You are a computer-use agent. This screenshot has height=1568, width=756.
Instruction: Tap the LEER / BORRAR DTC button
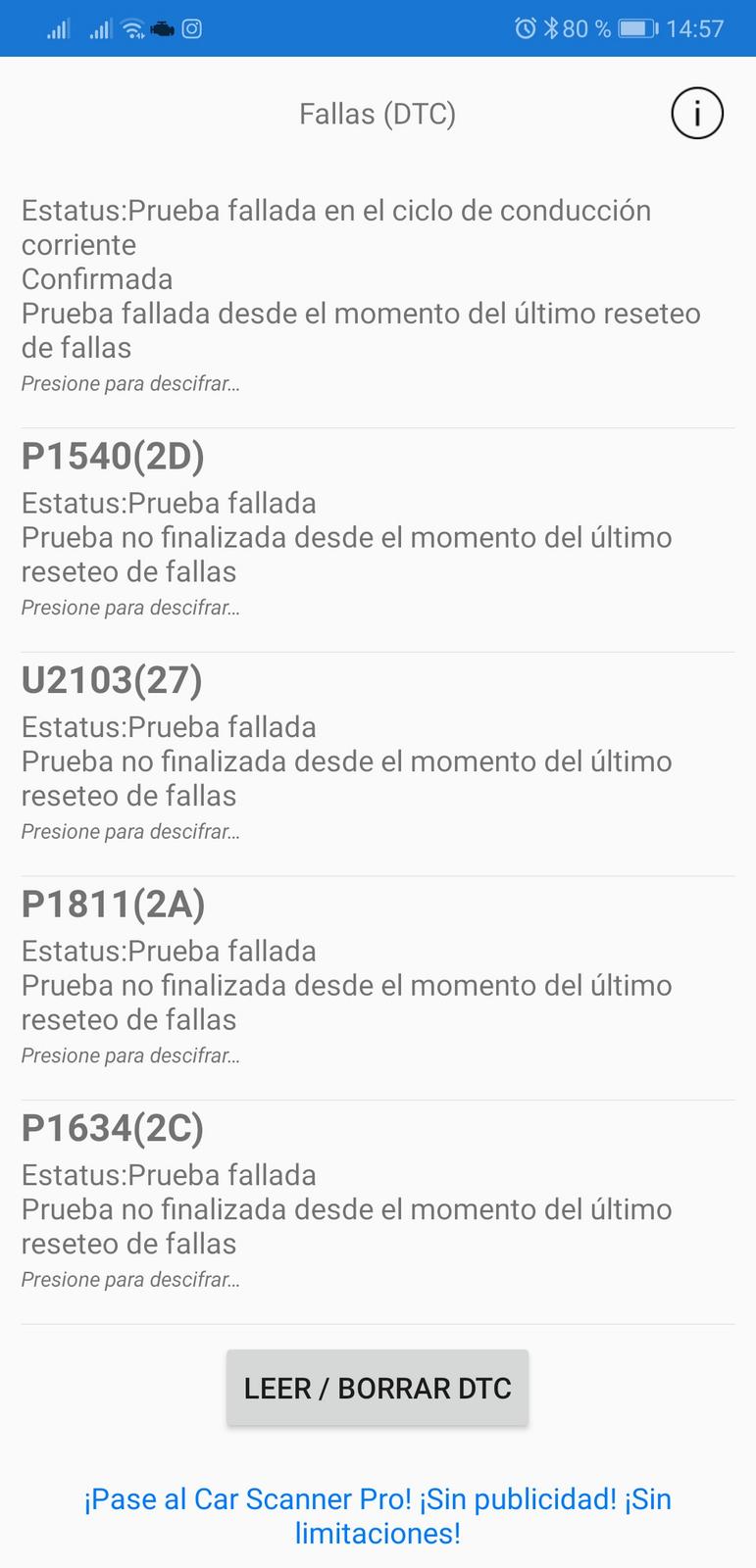[x=378, y=1388]
